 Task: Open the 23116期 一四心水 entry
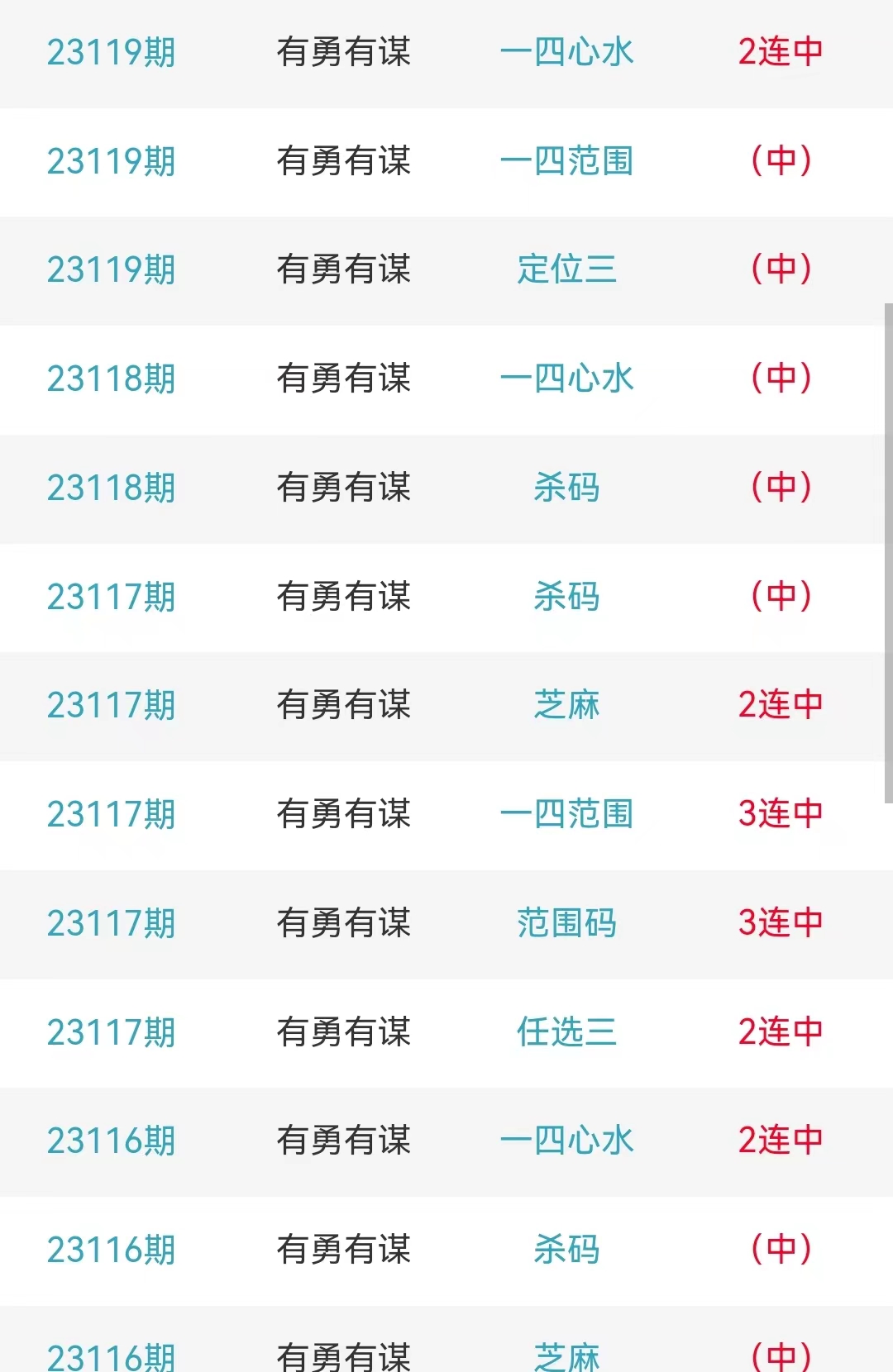pos(566,1141)
